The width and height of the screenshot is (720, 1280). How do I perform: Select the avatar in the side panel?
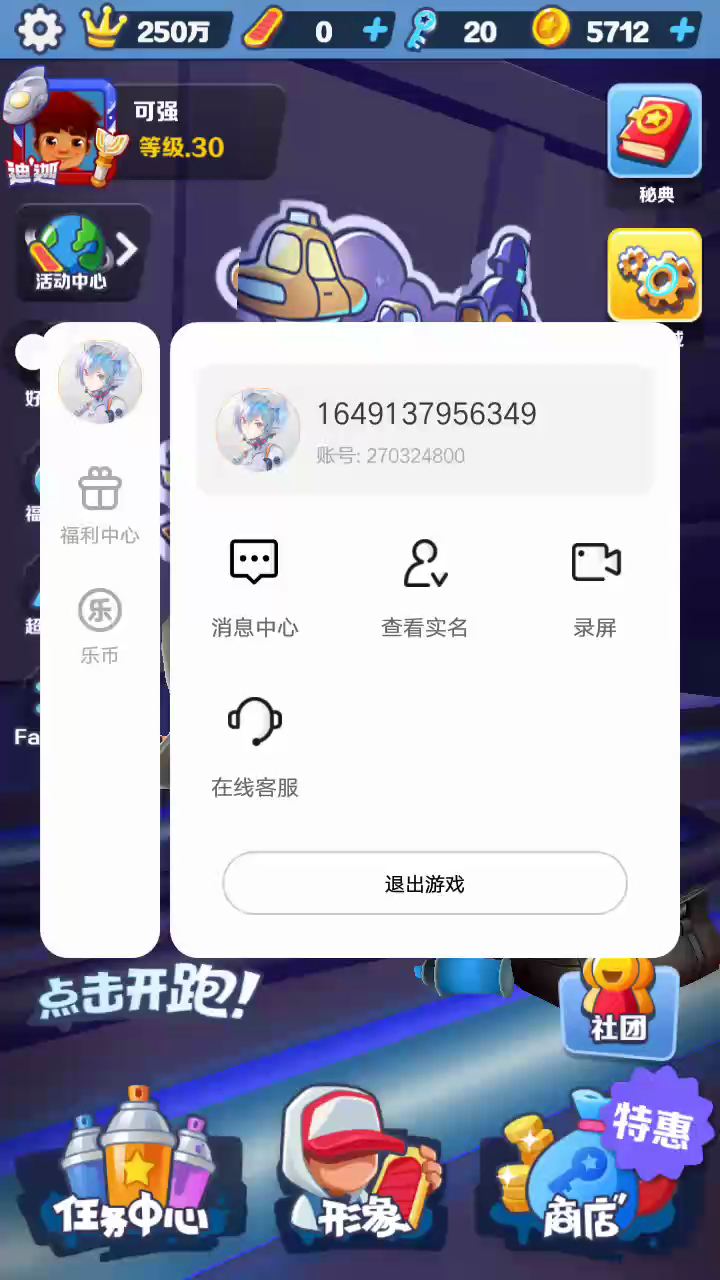100,382
